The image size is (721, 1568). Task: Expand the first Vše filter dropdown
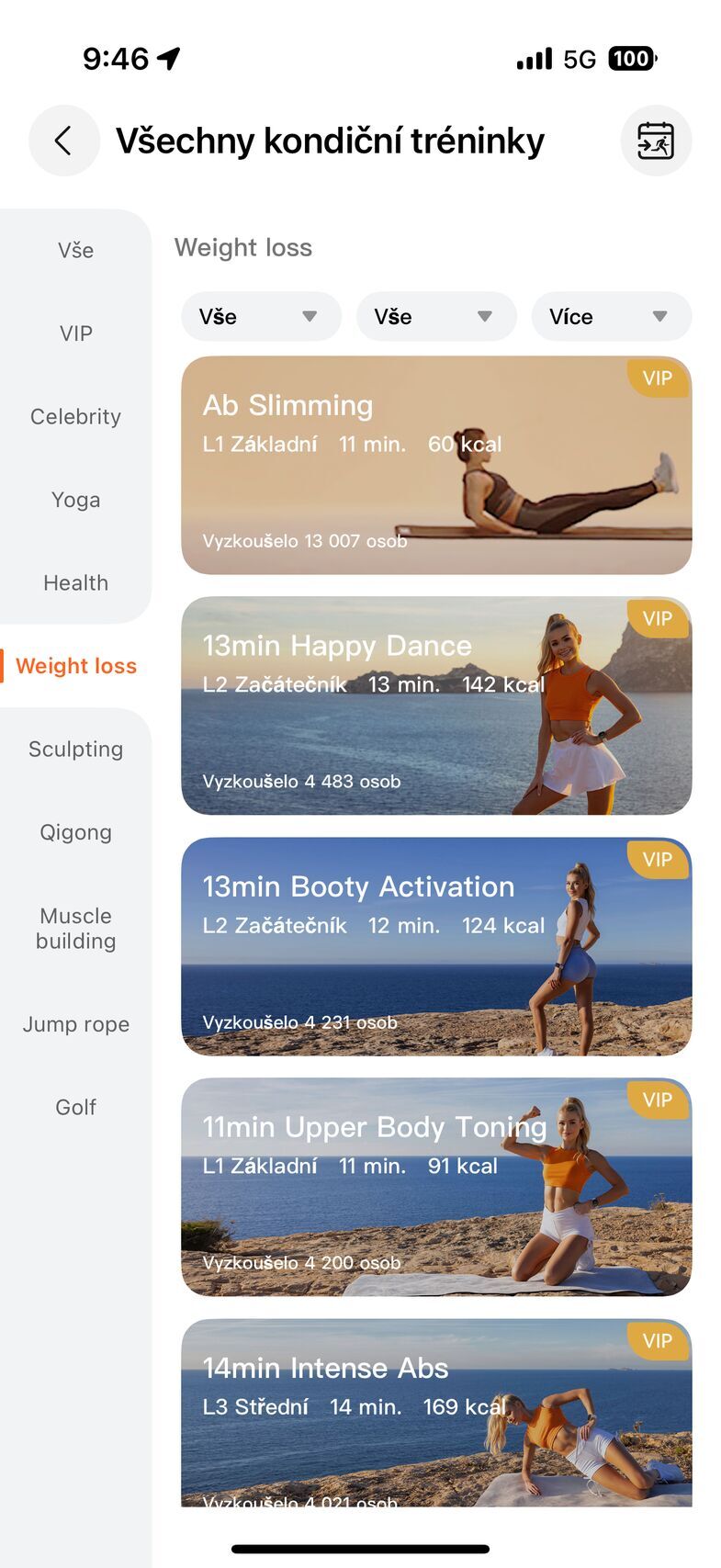(x=261, y=317)
